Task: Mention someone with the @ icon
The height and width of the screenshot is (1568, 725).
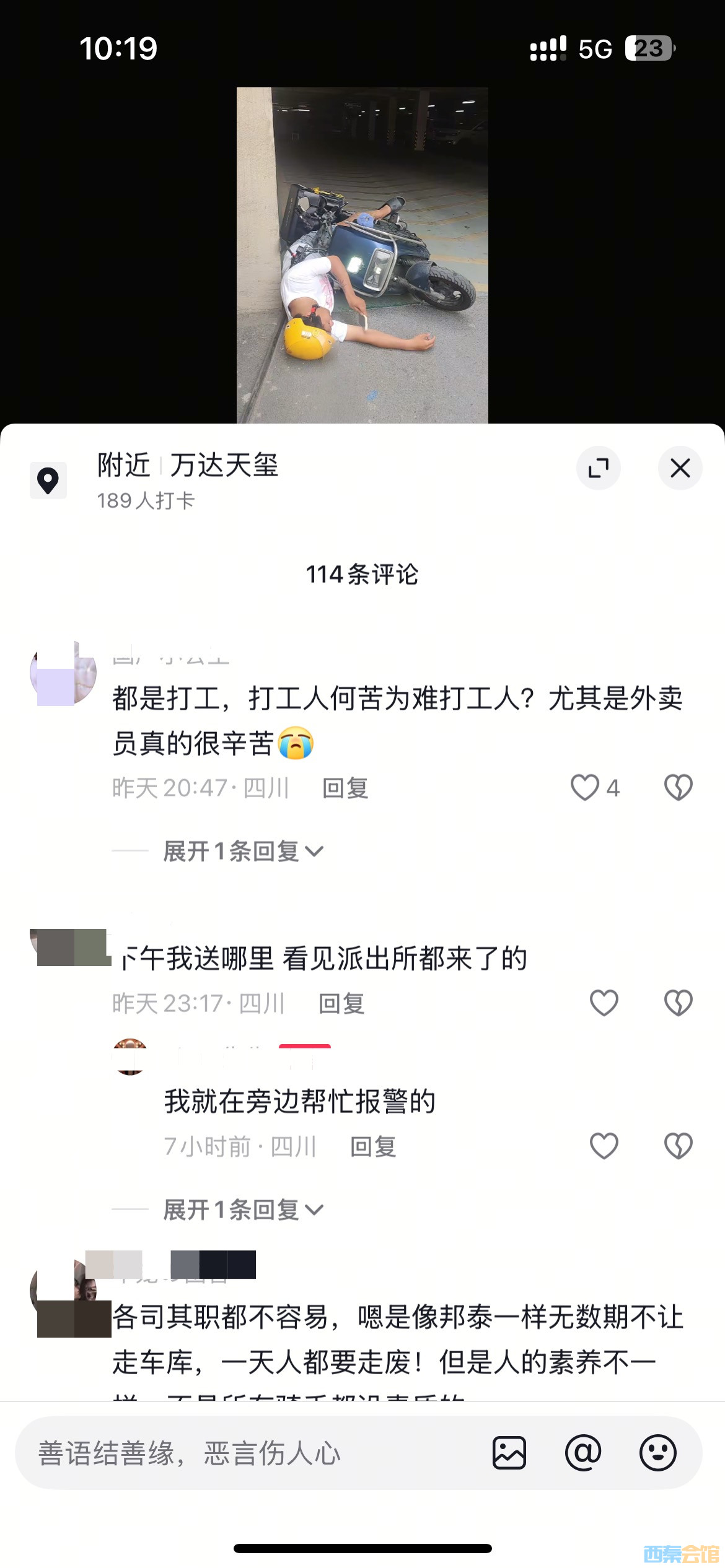Action: pyautogui.click(x=583, y=1453)
